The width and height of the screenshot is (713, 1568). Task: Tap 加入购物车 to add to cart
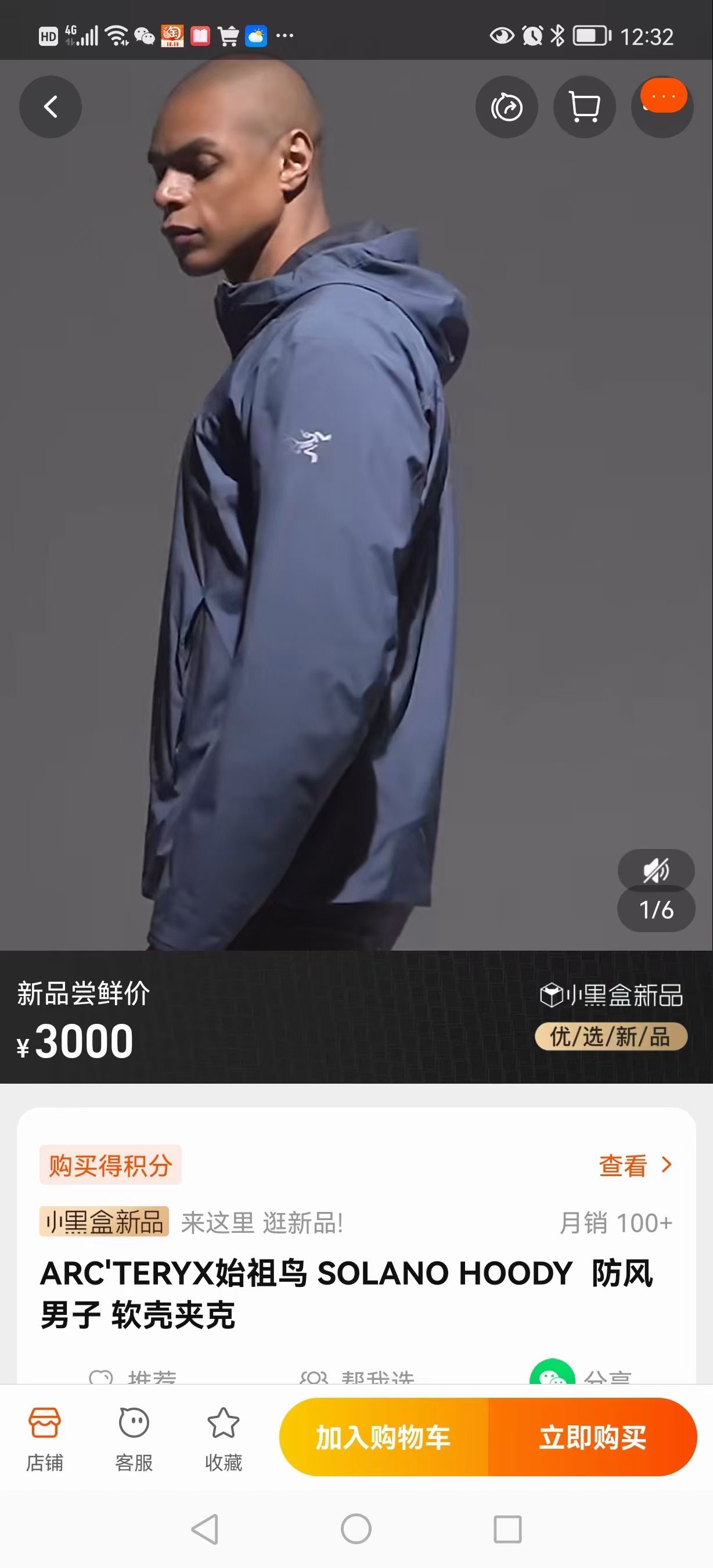(x=383, y=1437)
